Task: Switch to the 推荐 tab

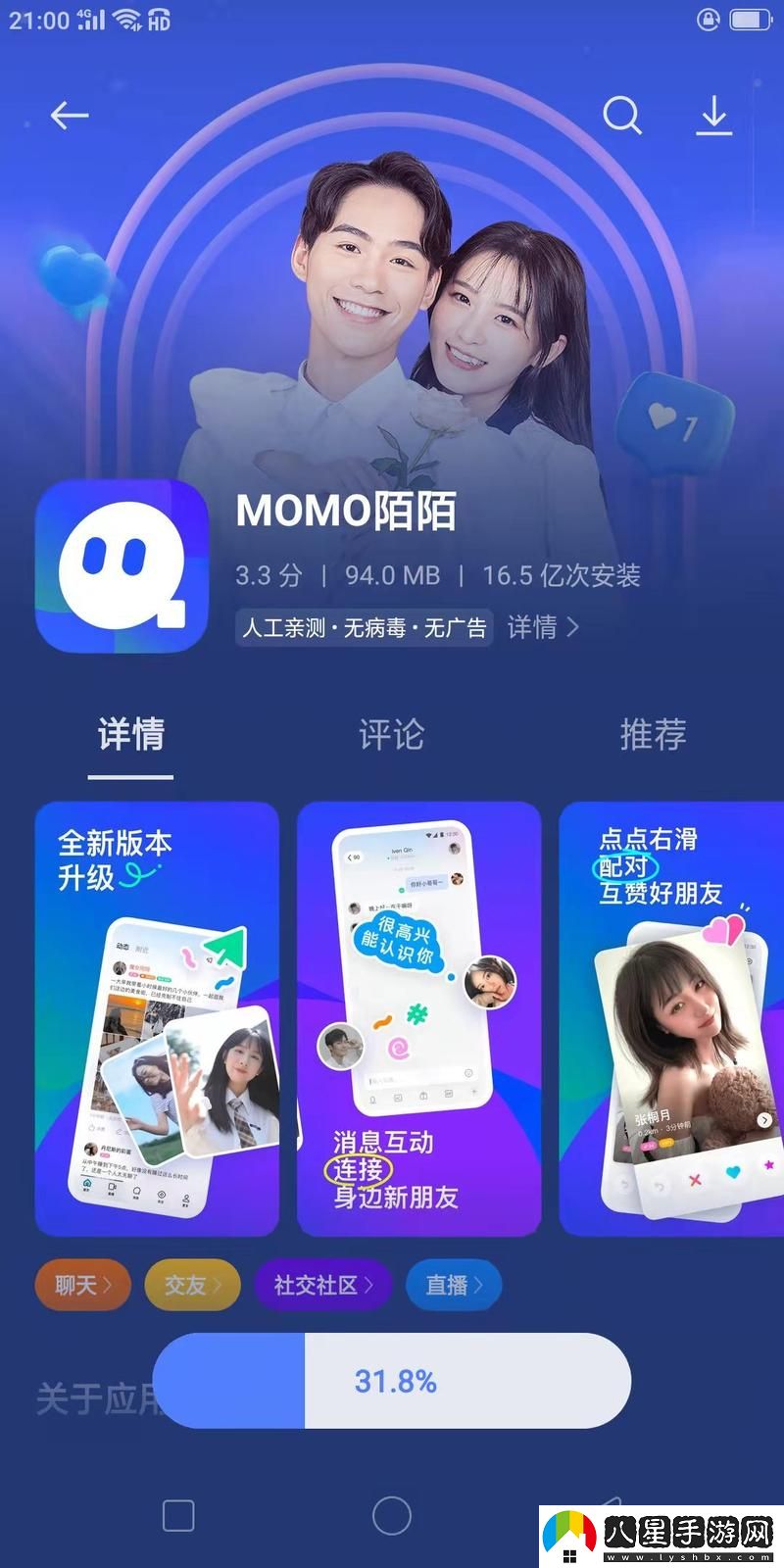Action: 653,734
